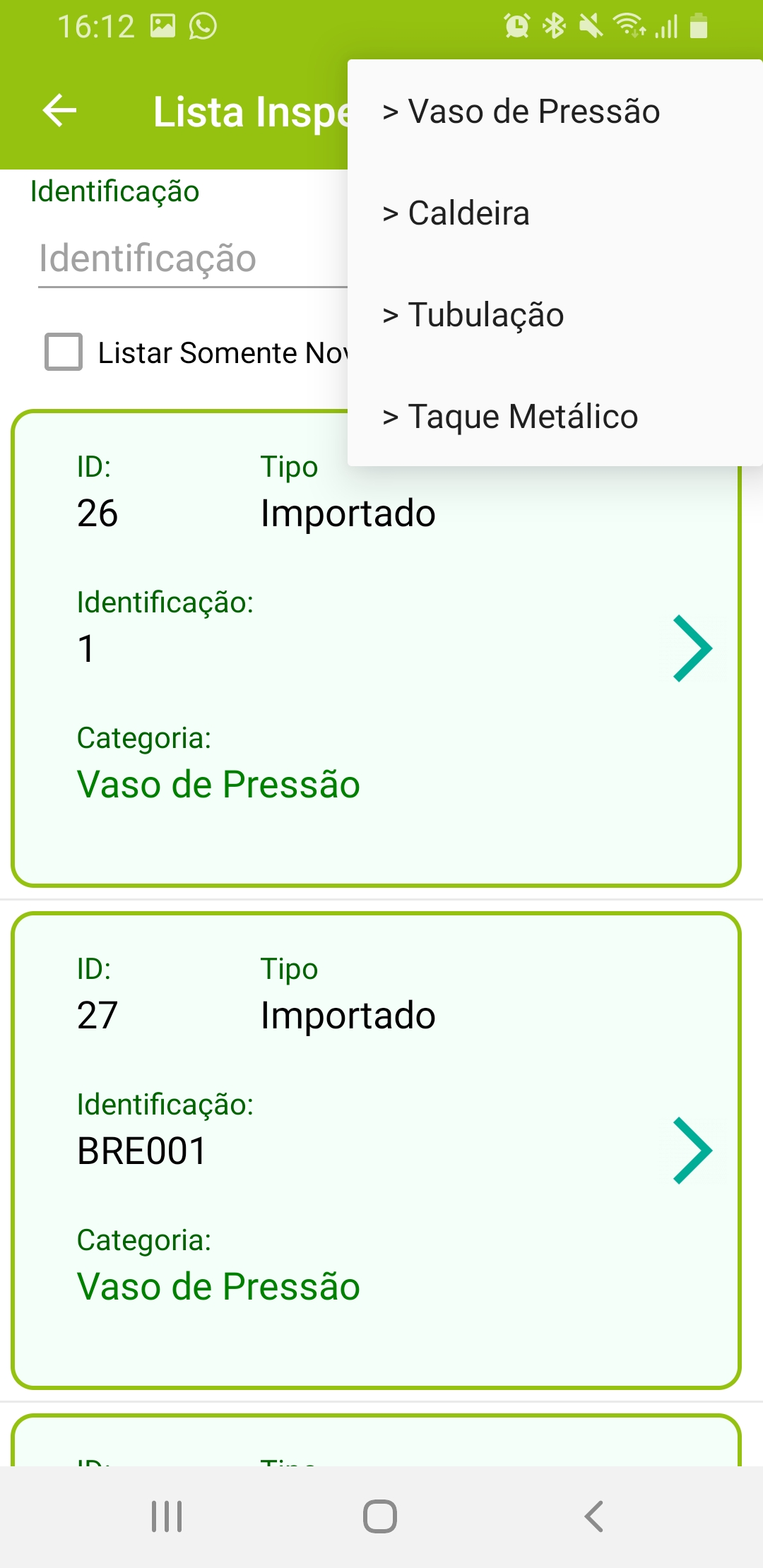Select Taque Metálico option
This screenshot has width=763, height=1568.
tap(555, 417)
